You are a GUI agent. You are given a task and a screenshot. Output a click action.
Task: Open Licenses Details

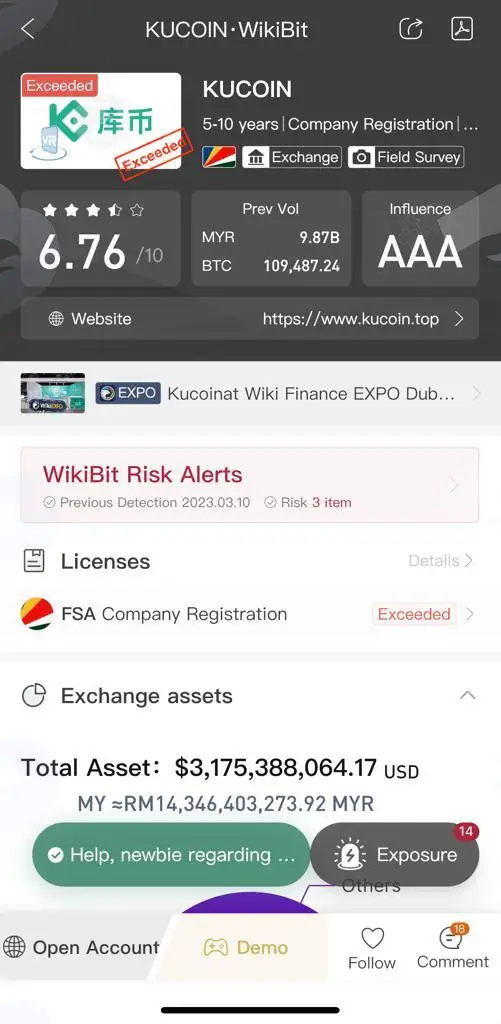(440, 561)
